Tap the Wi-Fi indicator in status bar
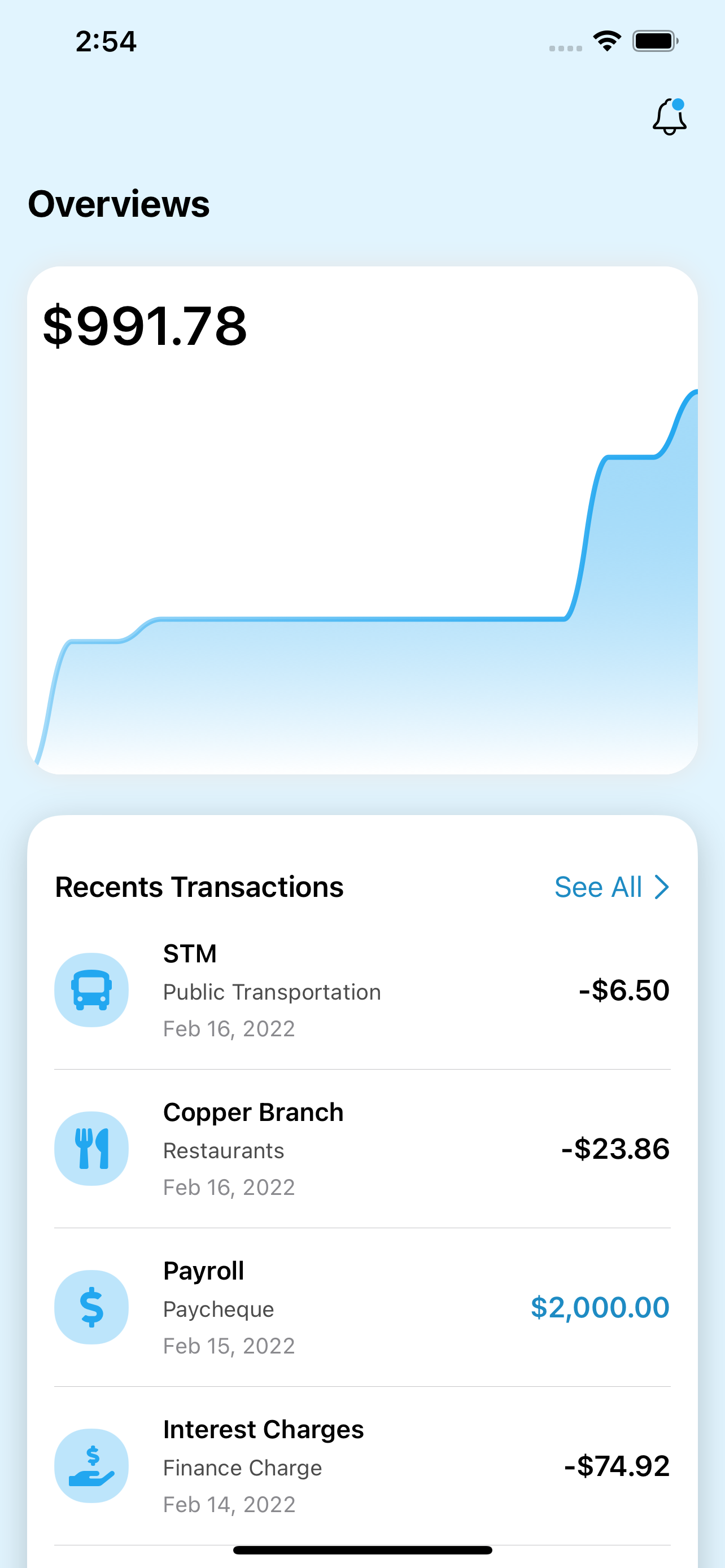This screenshot has height=1568, width=725. pos(607,40)
